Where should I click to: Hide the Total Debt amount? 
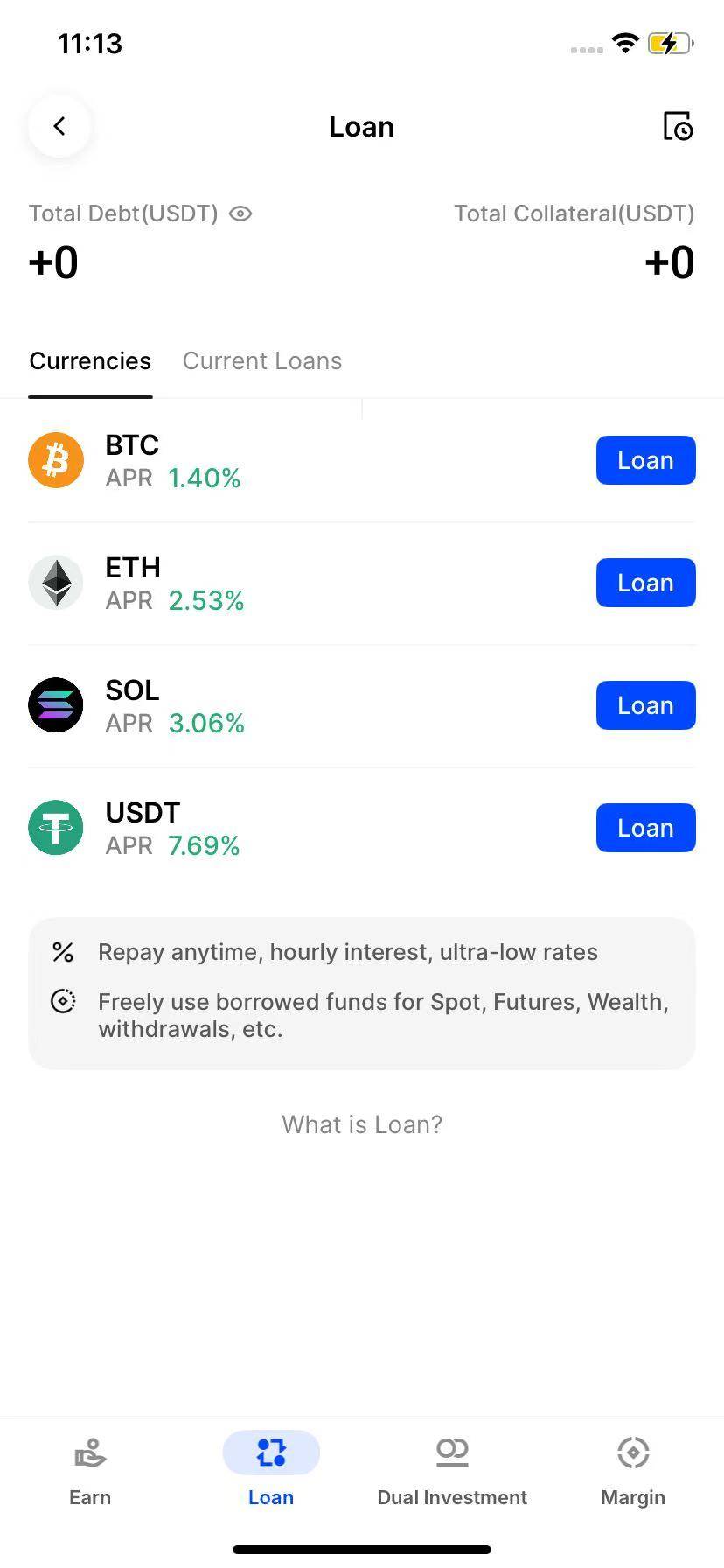240,213
